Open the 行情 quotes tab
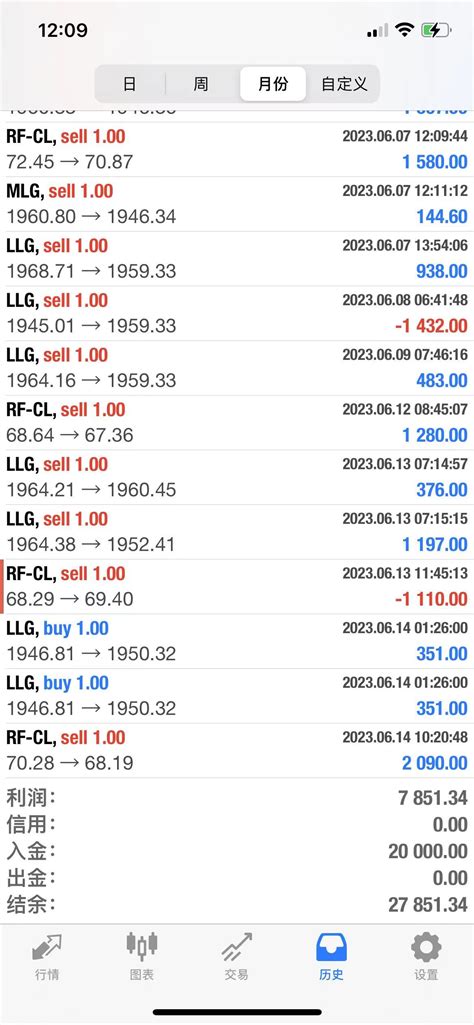 [x=47, y=957]
